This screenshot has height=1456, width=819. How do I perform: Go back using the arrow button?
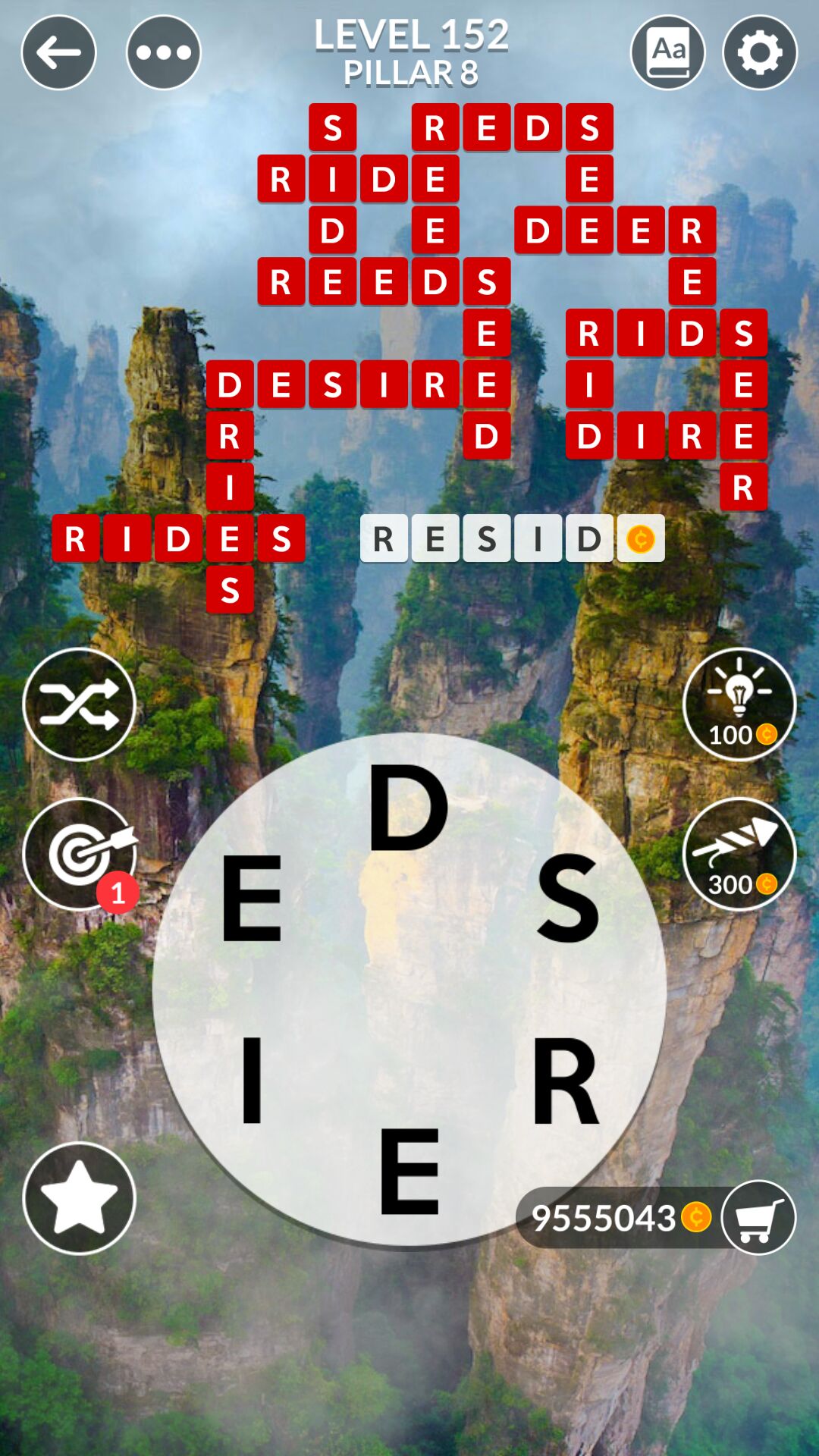59,52
